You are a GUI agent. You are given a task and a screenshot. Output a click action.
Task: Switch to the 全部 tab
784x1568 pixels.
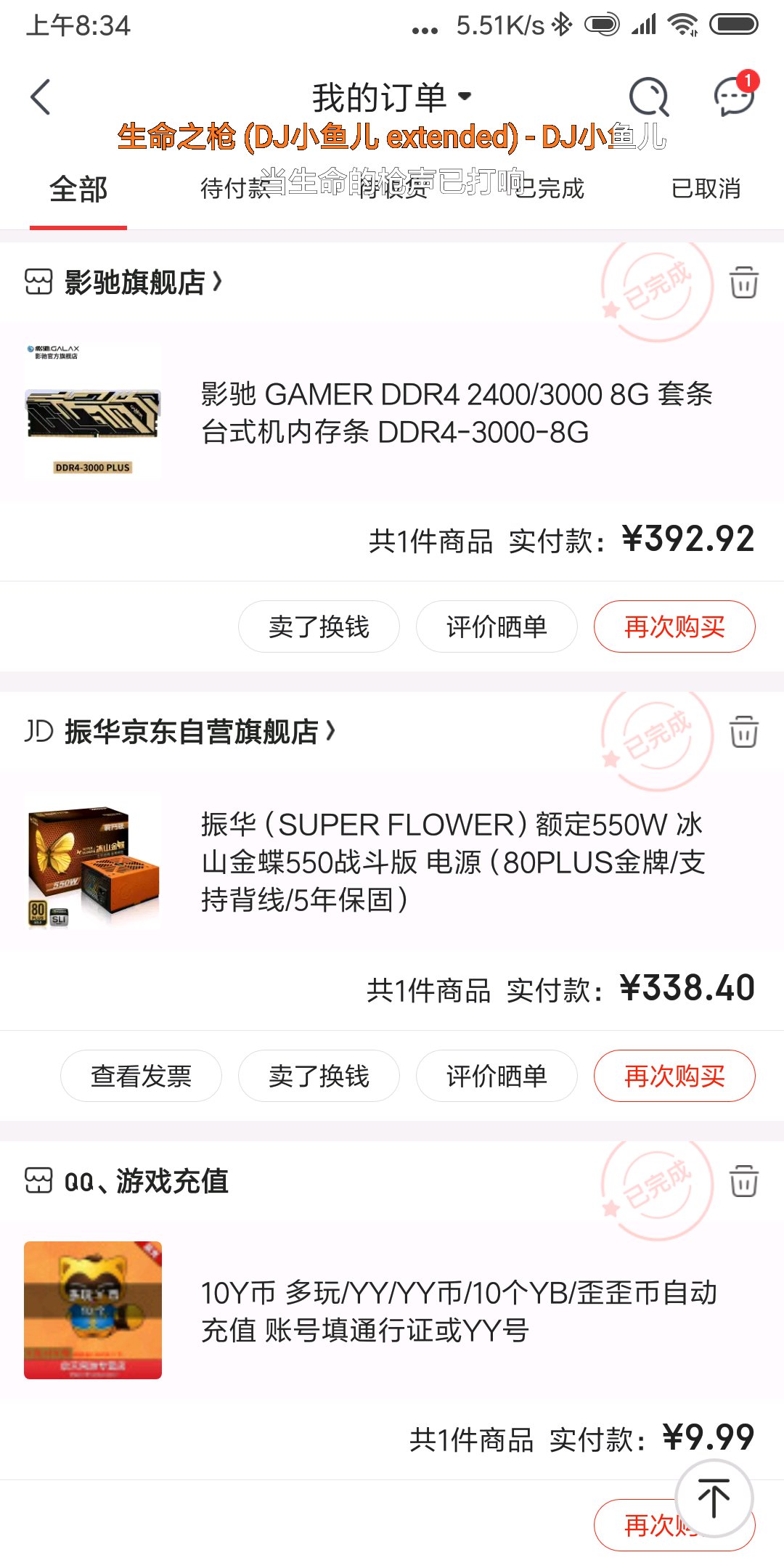(x=78, y=189)
